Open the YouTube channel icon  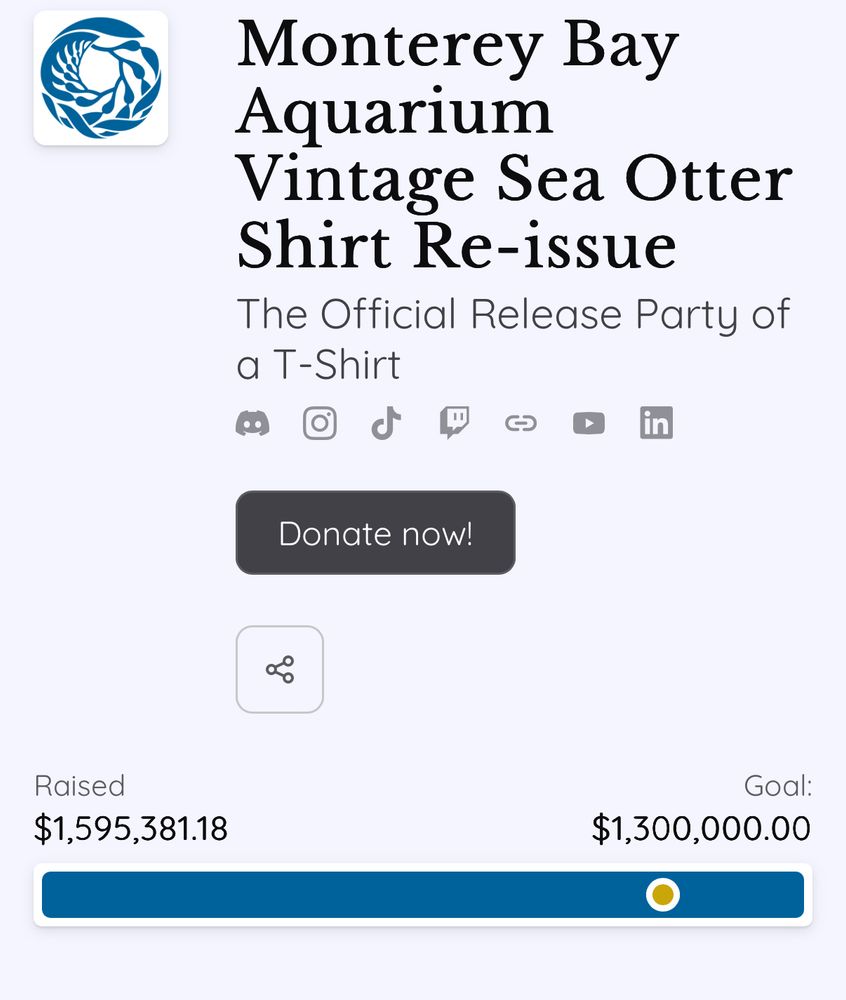(588, 422)
